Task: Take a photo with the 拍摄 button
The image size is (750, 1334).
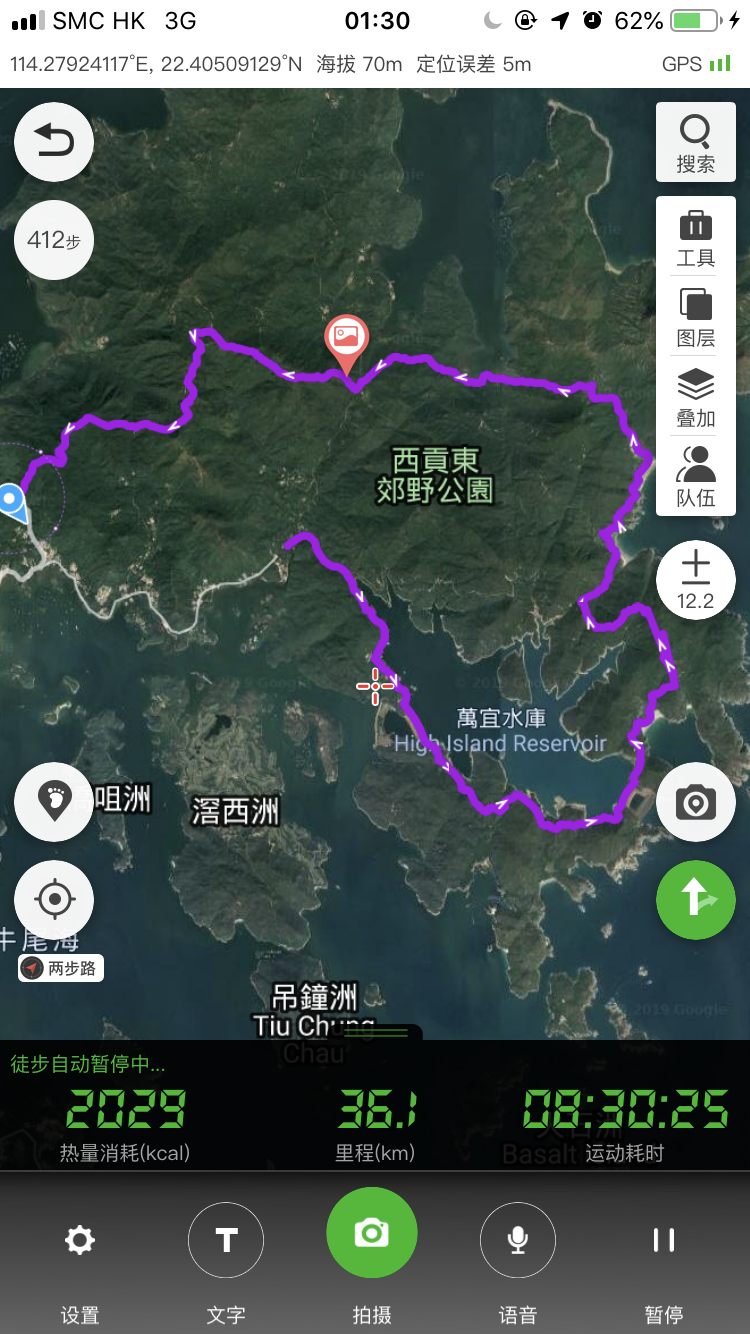Action: [x=372, y=1258]
